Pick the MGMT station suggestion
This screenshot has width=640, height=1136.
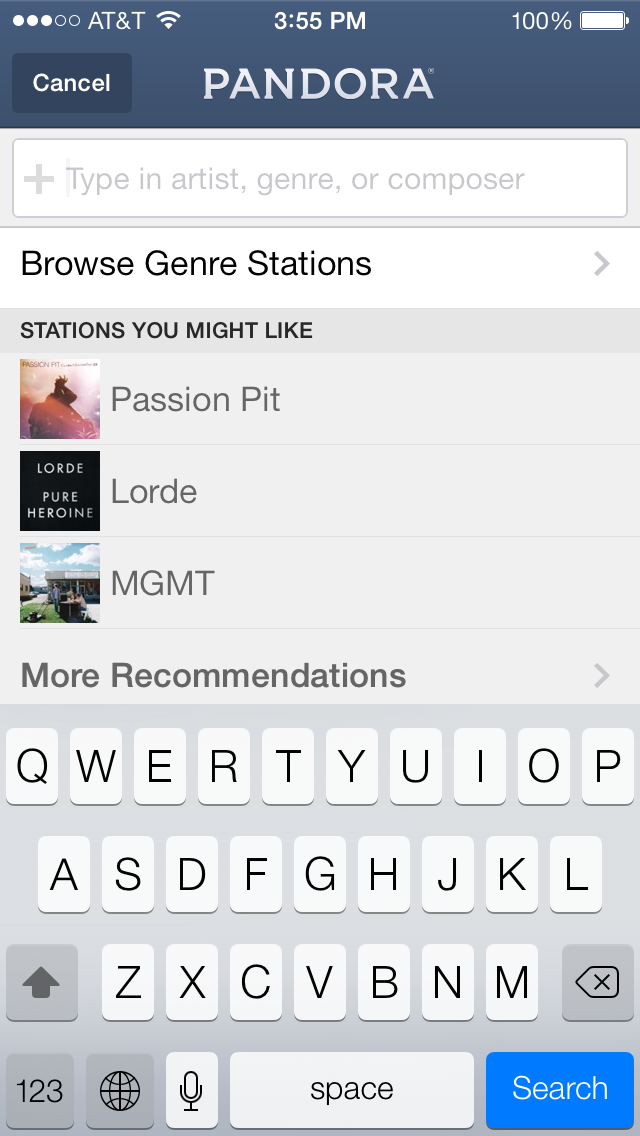320,583
